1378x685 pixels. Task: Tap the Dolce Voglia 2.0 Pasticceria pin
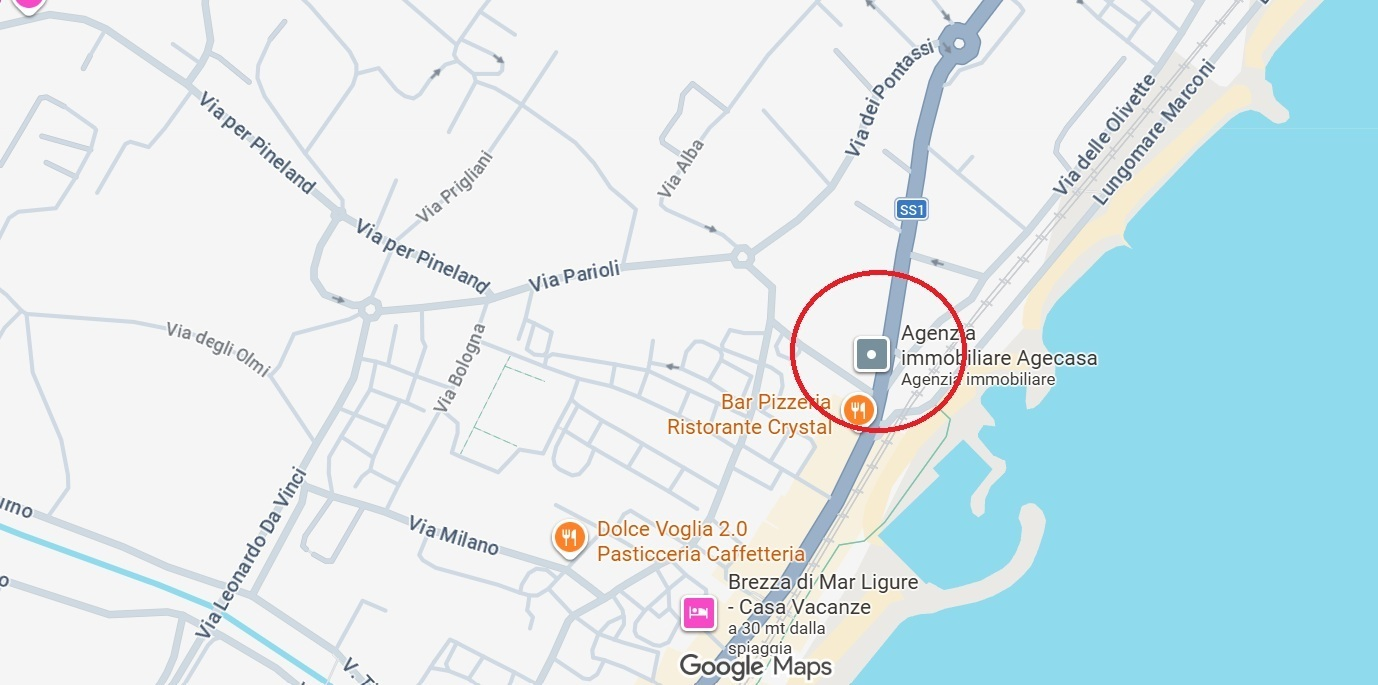[569, 538]
